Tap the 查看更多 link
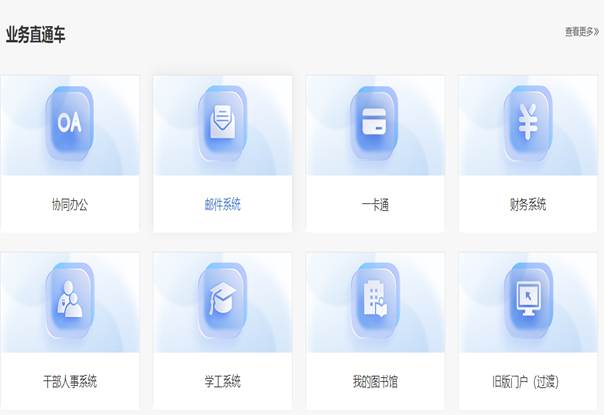This screenshot has height=415, width=604. click(581, 32)
